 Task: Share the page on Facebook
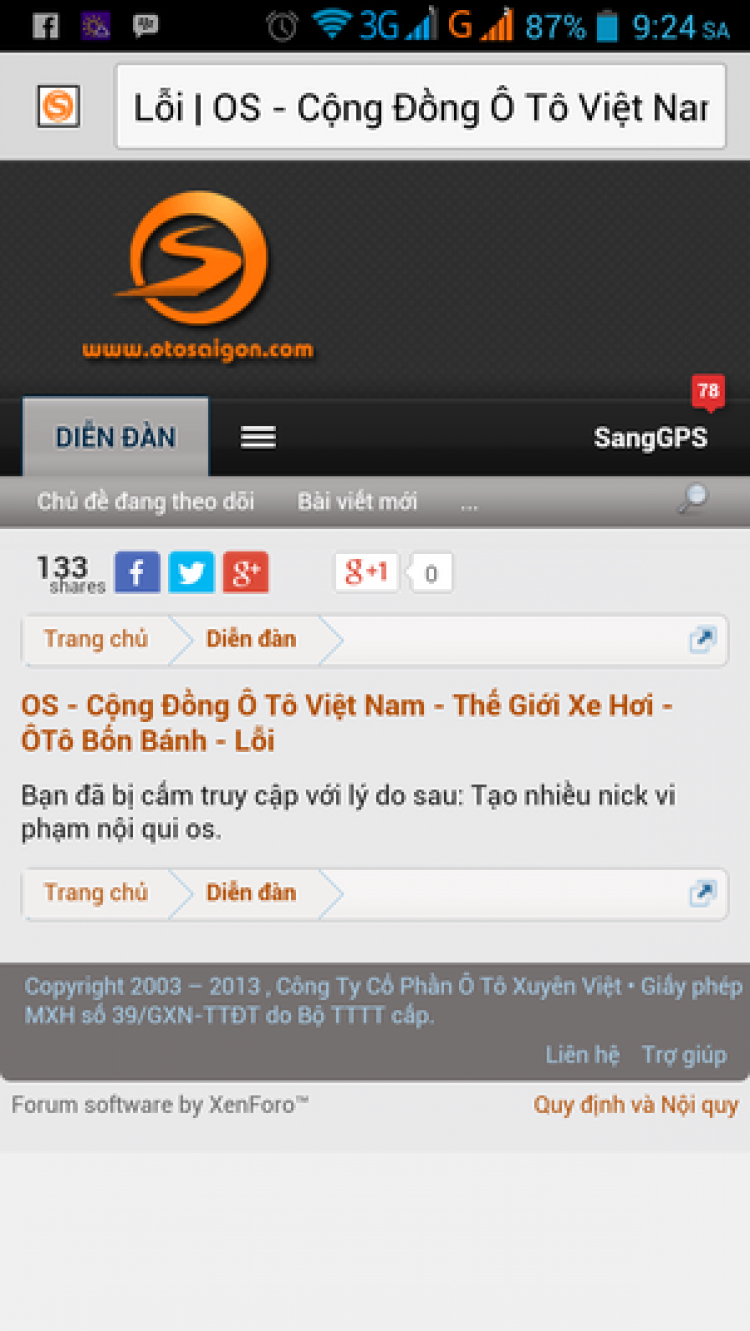tap(137, 573)
